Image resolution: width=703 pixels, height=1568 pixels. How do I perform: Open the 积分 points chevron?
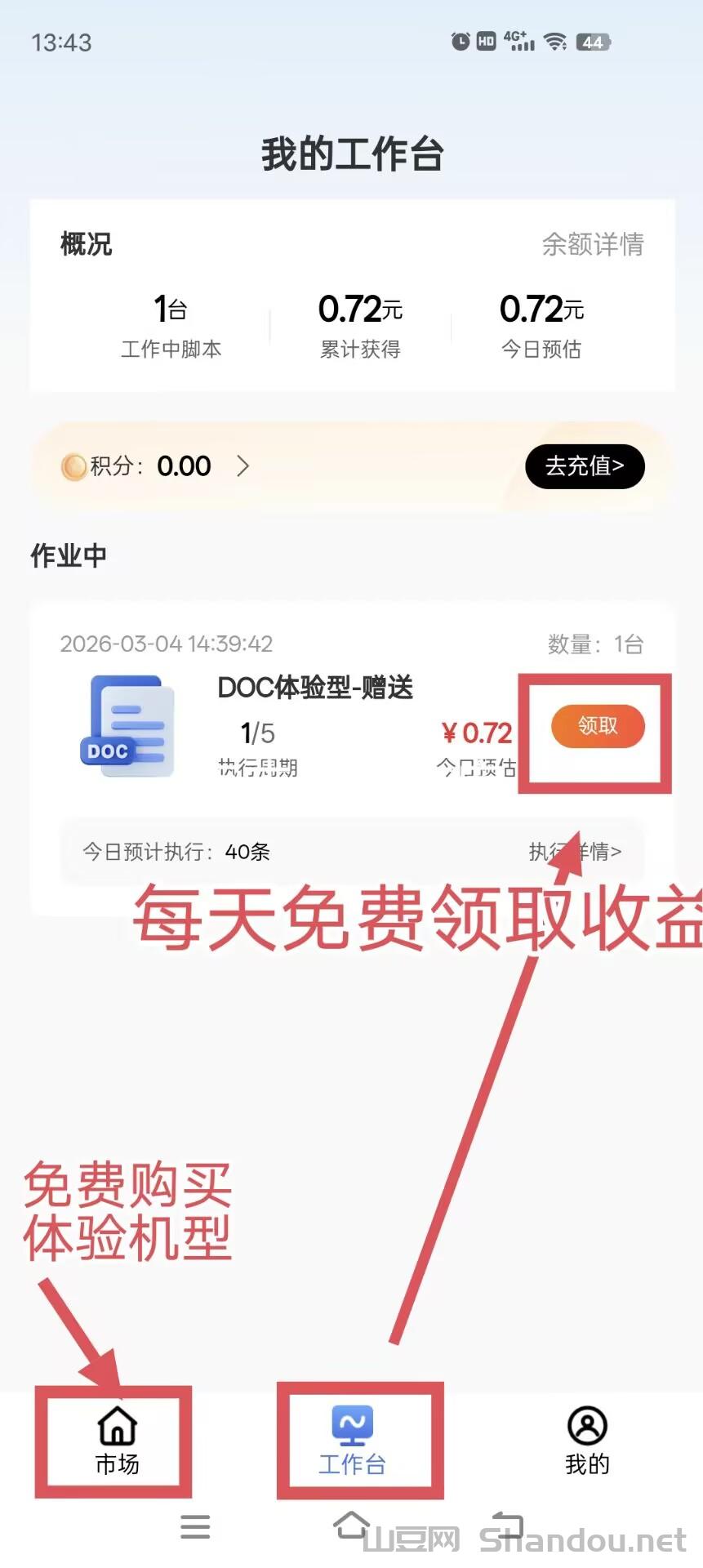[242, 466]
